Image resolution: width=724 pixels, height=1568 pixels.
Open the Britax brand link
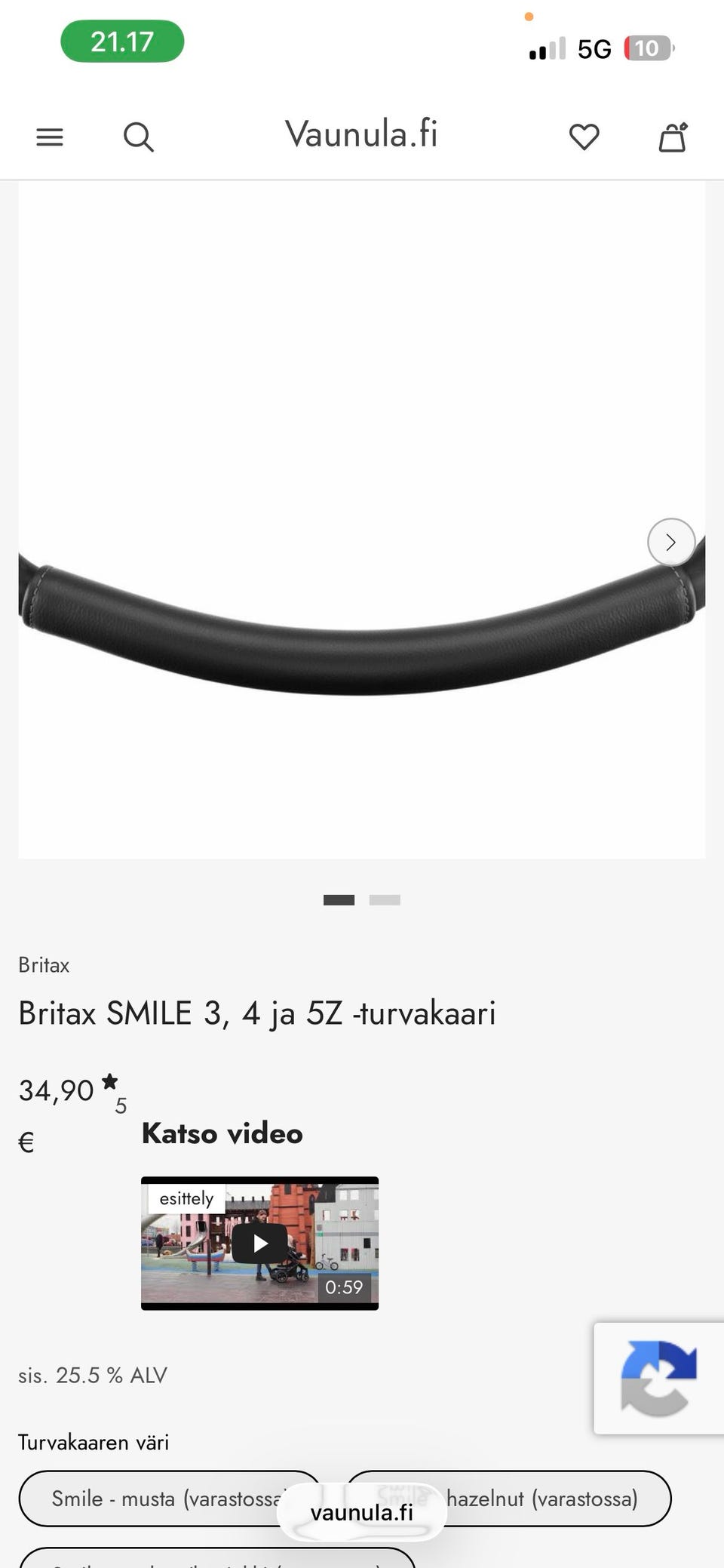tap(44, 965)
